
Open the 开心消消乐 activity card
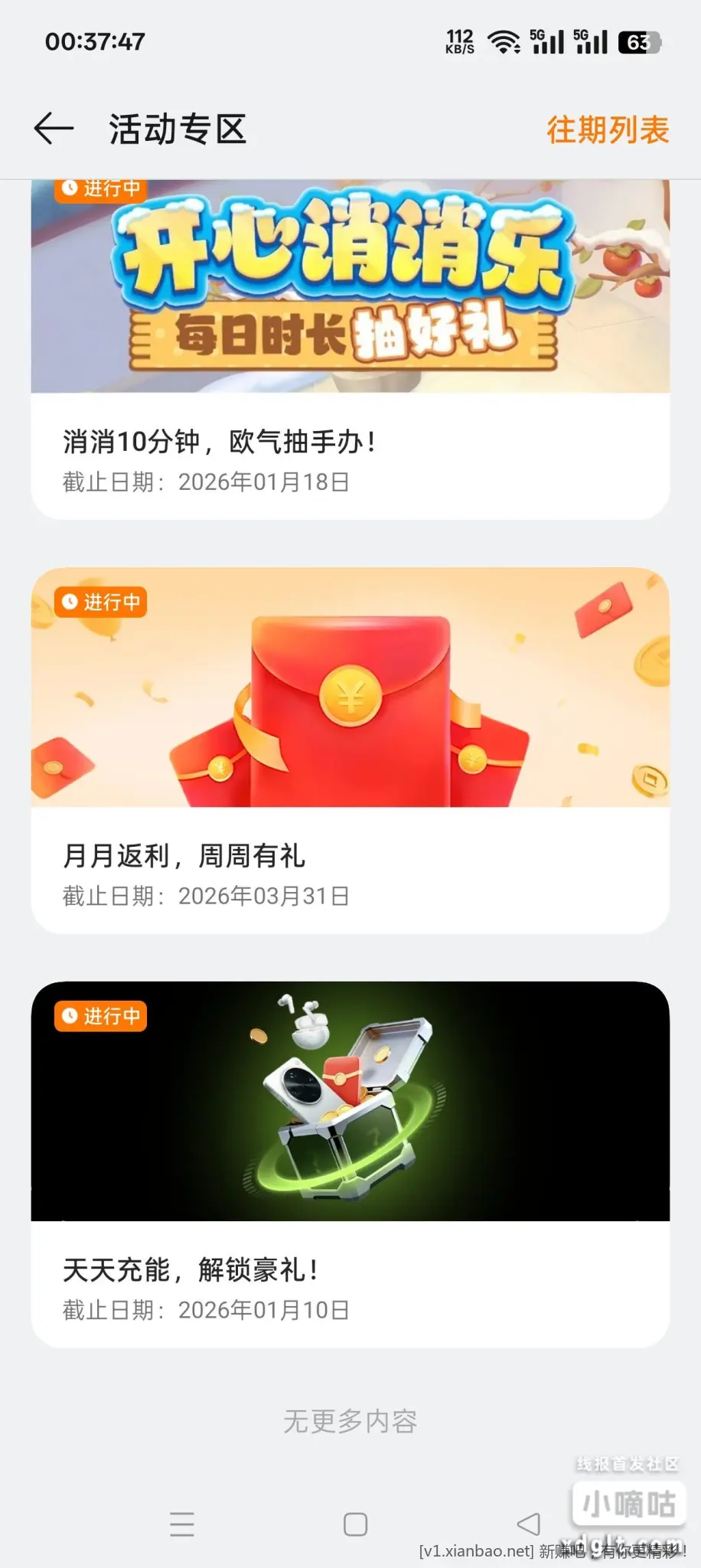pyautogui.click(x=350, y=345)
